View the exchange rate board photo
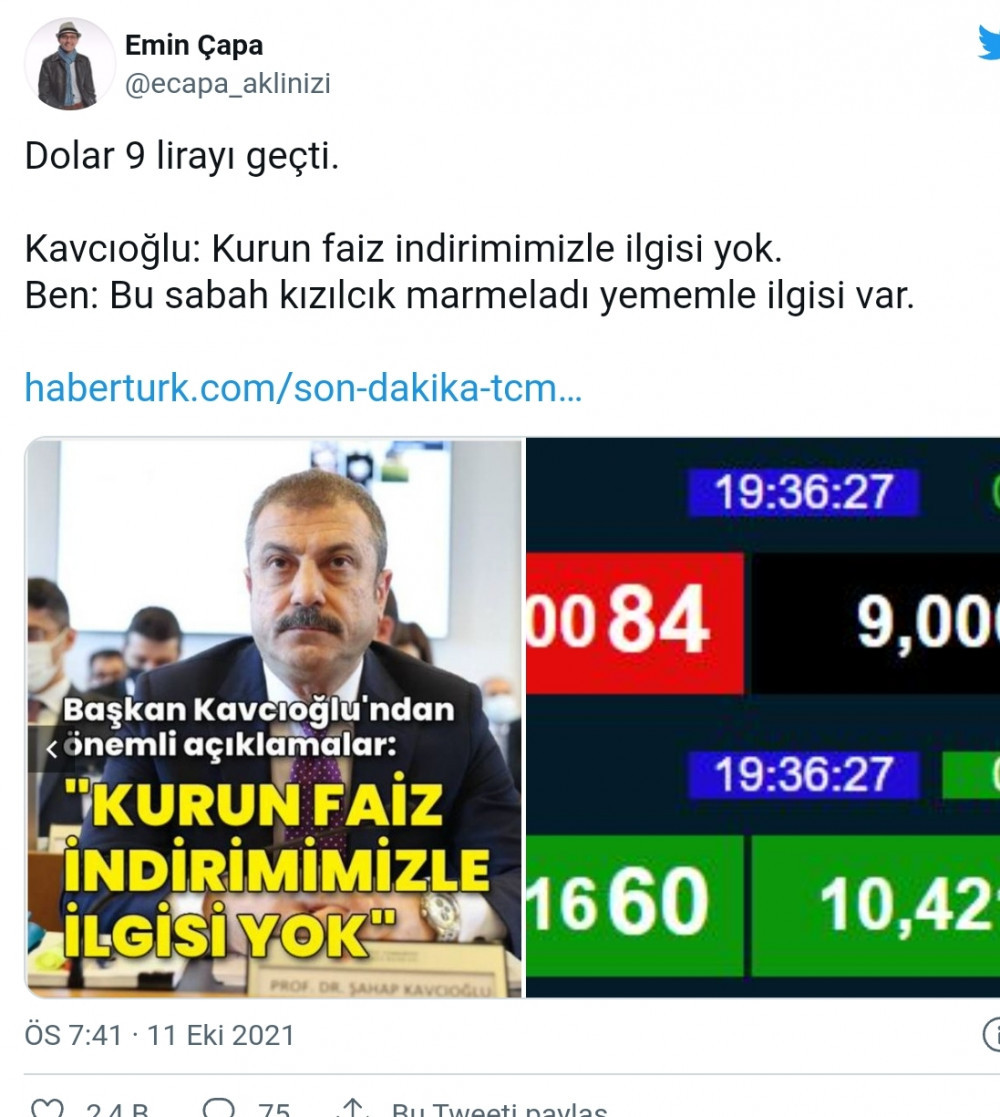 click(x=763, y=717)
